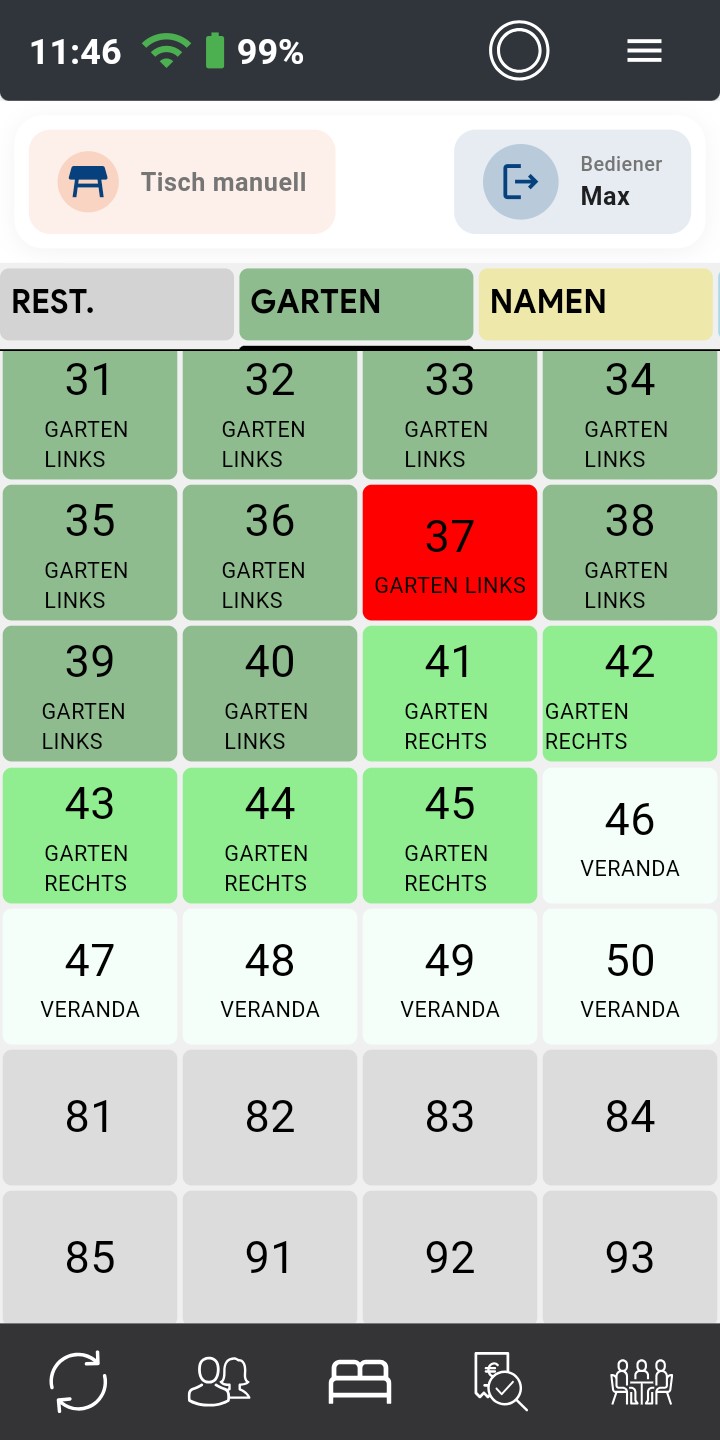The height and width of the screenshot is (1440, 720).
Task: Tap the circle icon in top bar
Action: click(519, 51)
